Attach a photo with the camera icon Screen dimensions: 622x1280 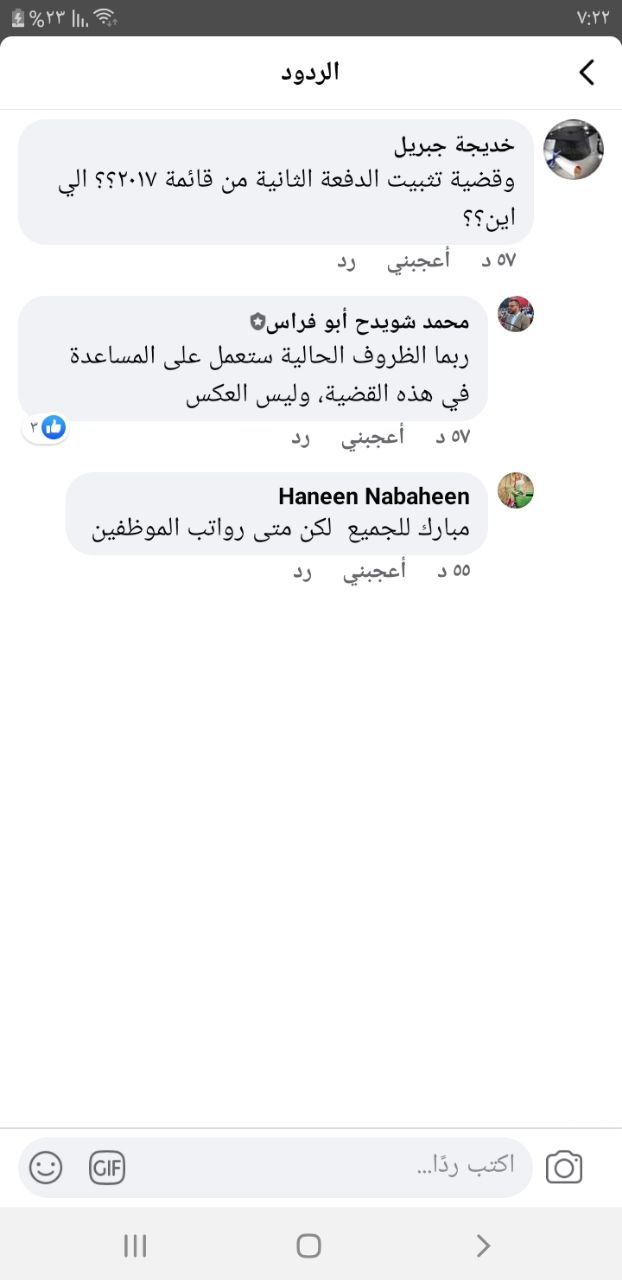pyautogui.click(x=564, y=1166)
